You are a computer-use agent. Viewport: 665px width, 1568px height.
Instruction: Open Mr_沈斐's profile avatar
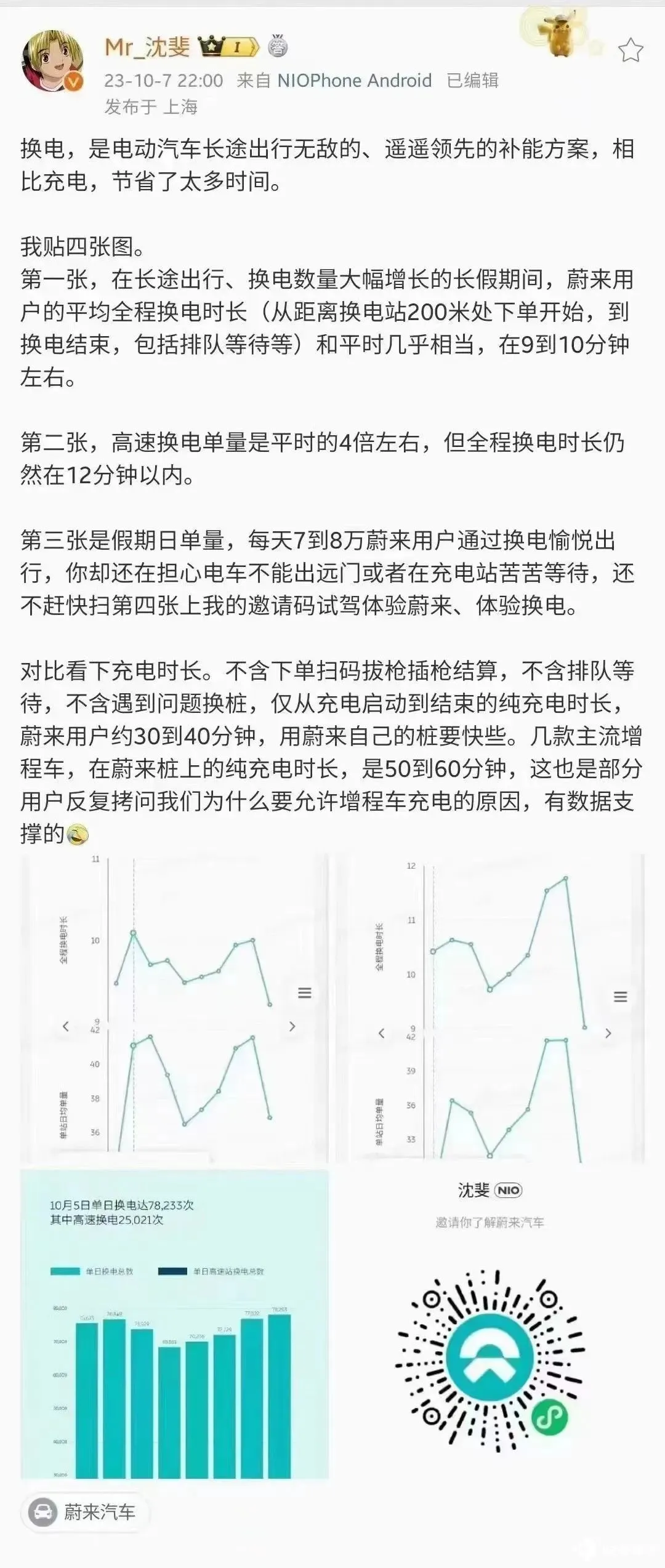(x=52, y=62)
